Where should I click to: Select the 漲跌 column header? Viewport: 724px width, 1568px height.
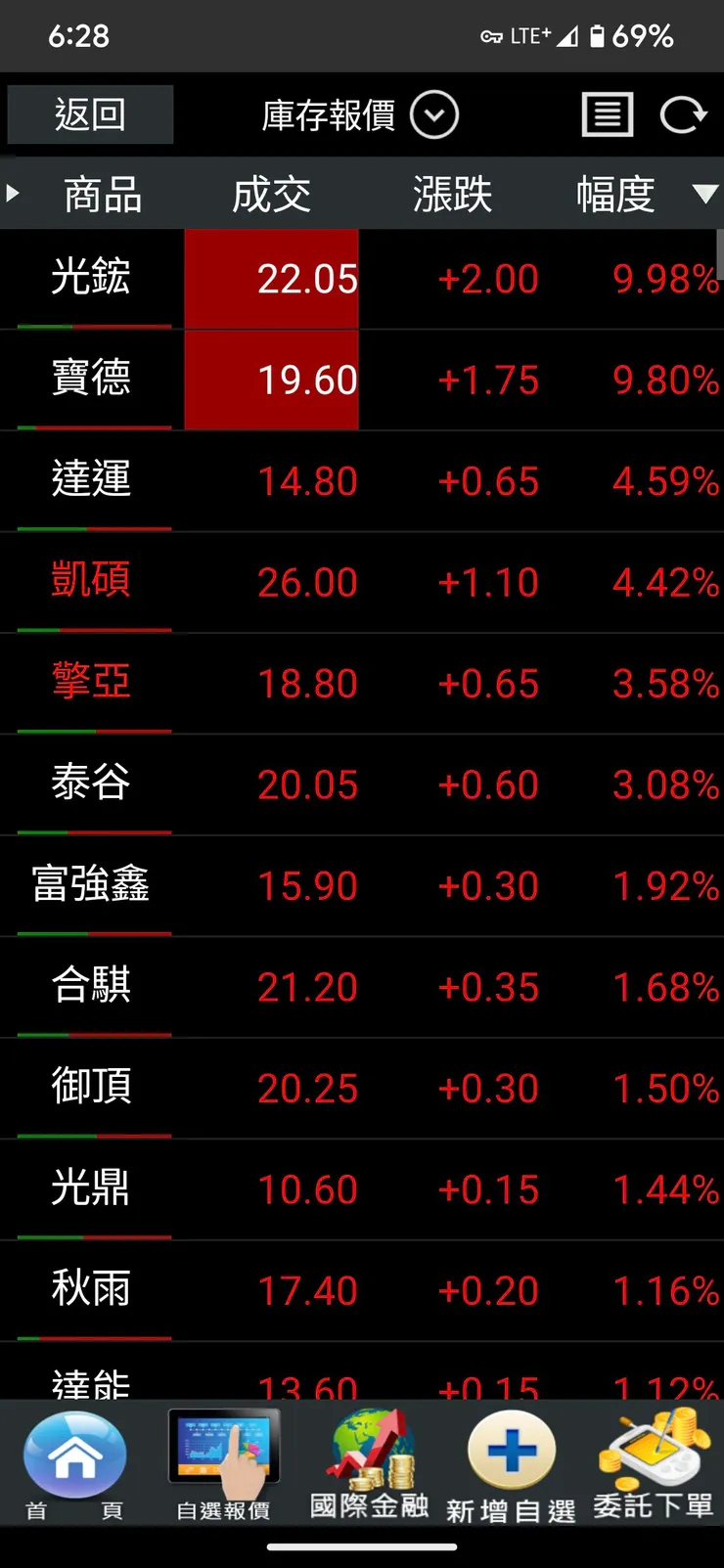point(450,194)
